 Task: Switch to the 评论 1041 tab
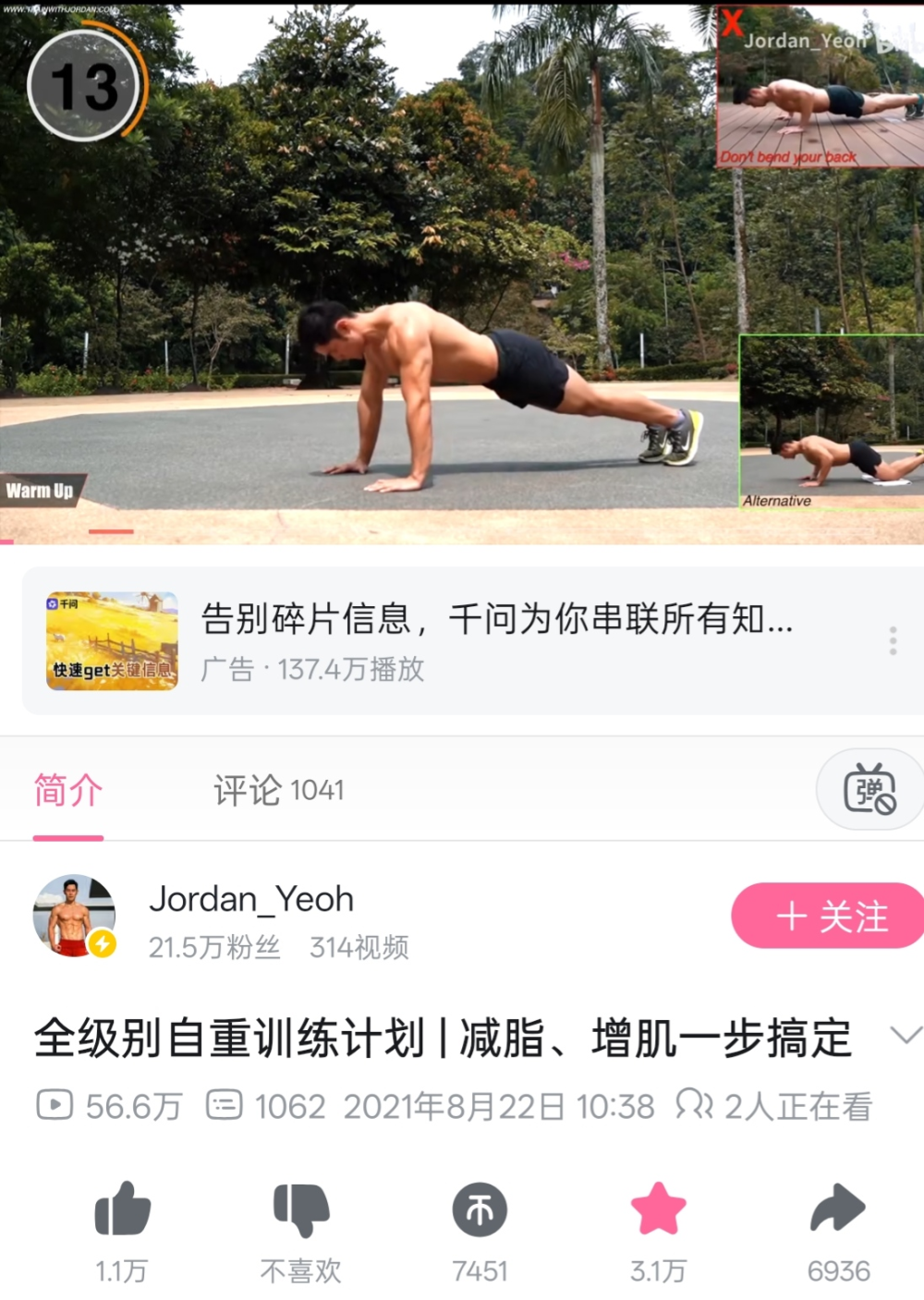(x=278, y=791)
